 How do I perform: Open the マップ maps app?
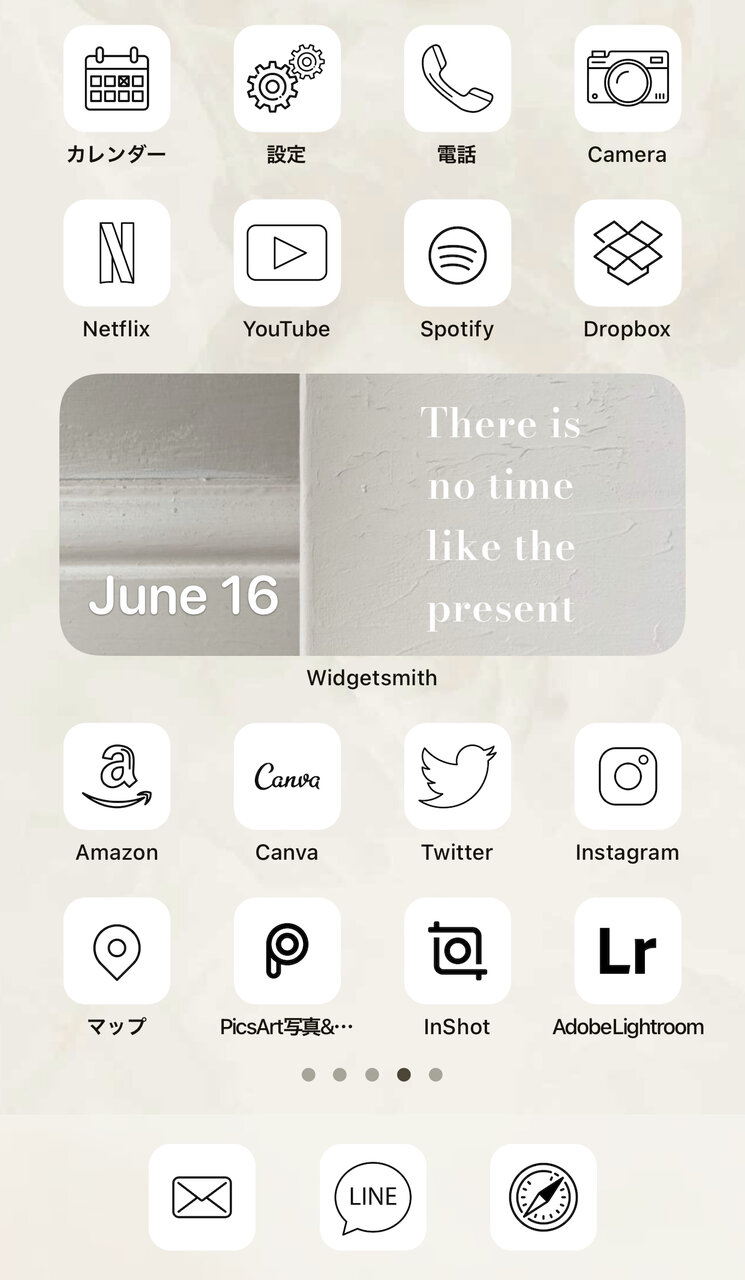[117, 950]
